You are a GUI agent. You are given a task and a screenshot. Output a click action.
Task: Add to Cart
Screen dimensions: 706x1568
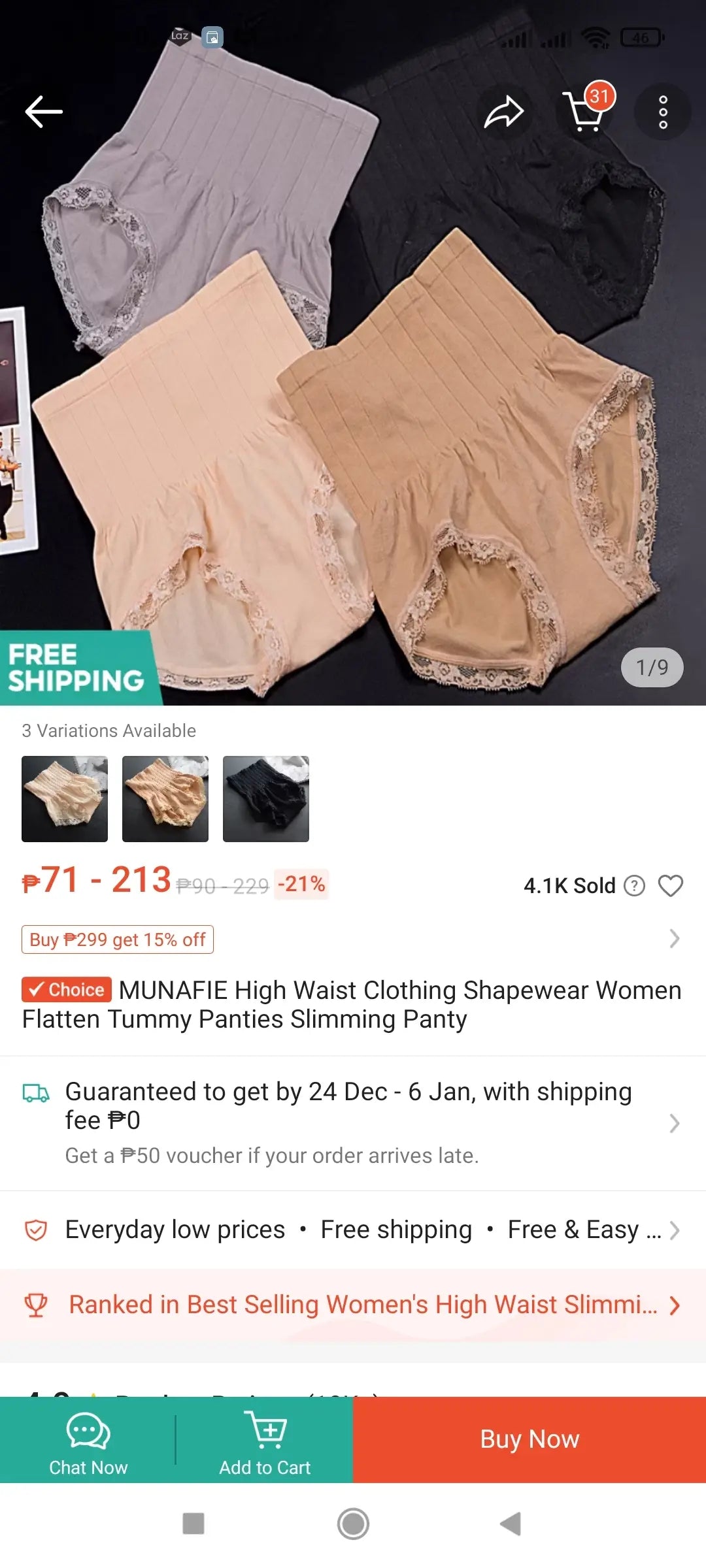point(265,1441)
